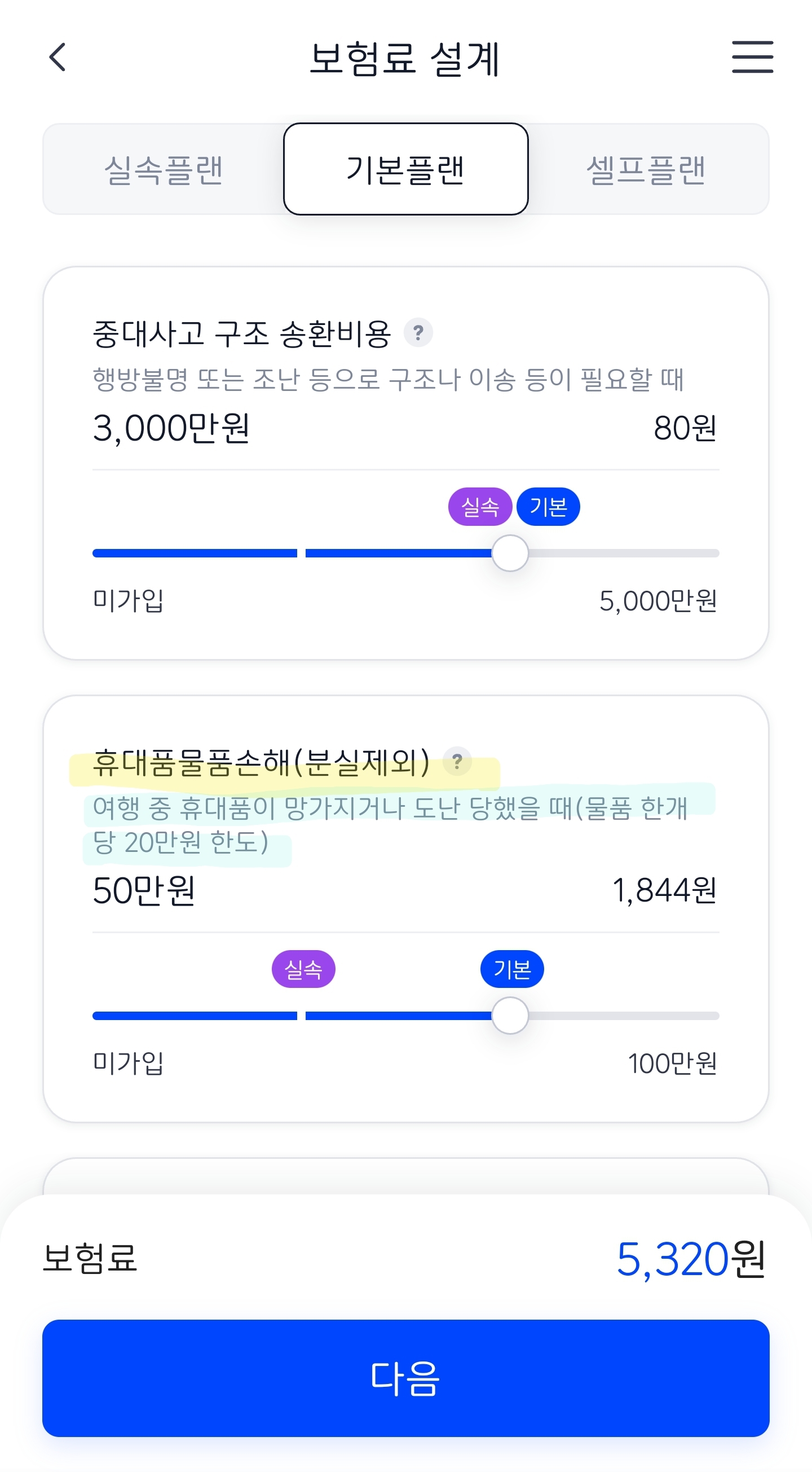Tap the 기본 badge on 중대사고 구조 송환비용 slider
Image resolution: width=812 pixels, height=1472 pixels.
pos(548,506)
